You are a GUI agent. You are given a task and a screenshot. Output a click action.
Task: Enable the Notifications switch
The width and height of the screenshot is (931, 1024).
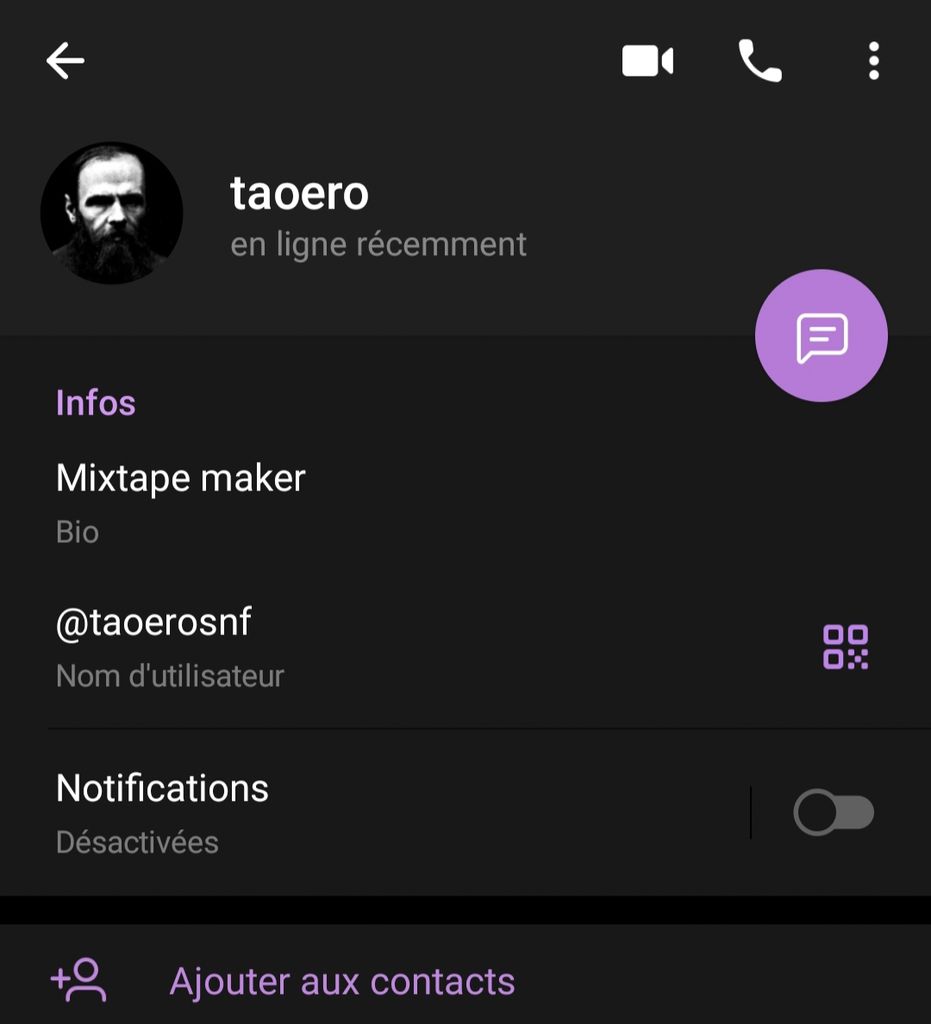click(x=834, y=813)
